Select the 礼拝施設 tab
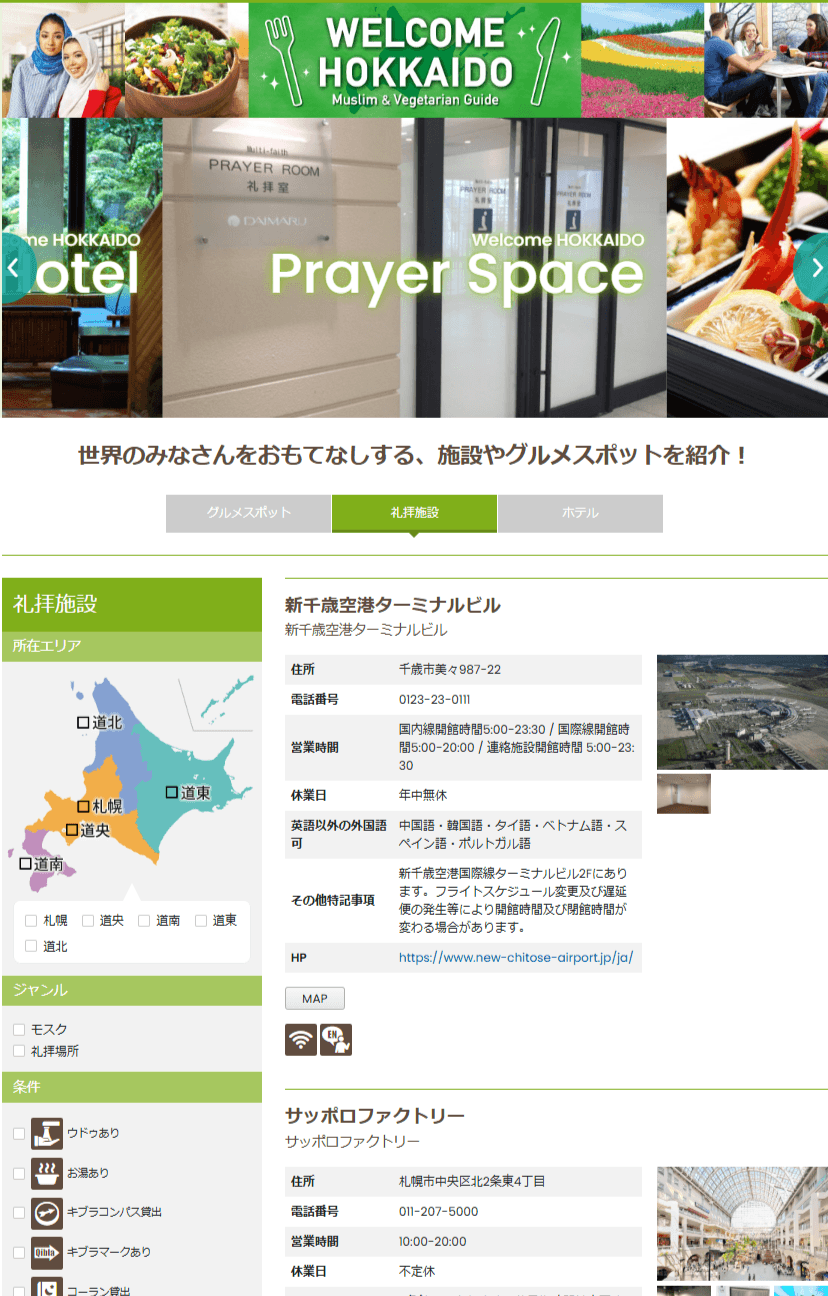The height and width of the screenshot is (1296, 828). pos(414,513)
